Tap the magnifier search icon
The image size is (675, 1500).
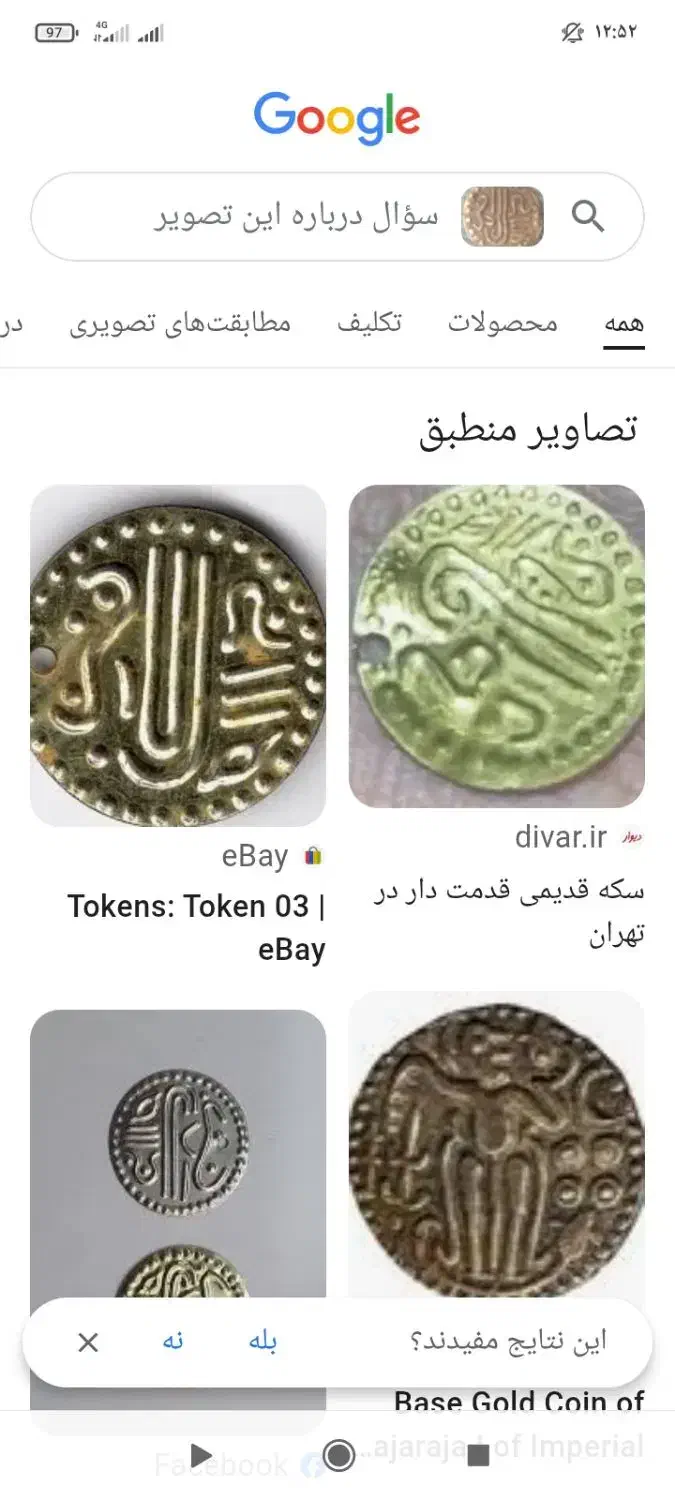coord(588,216)
